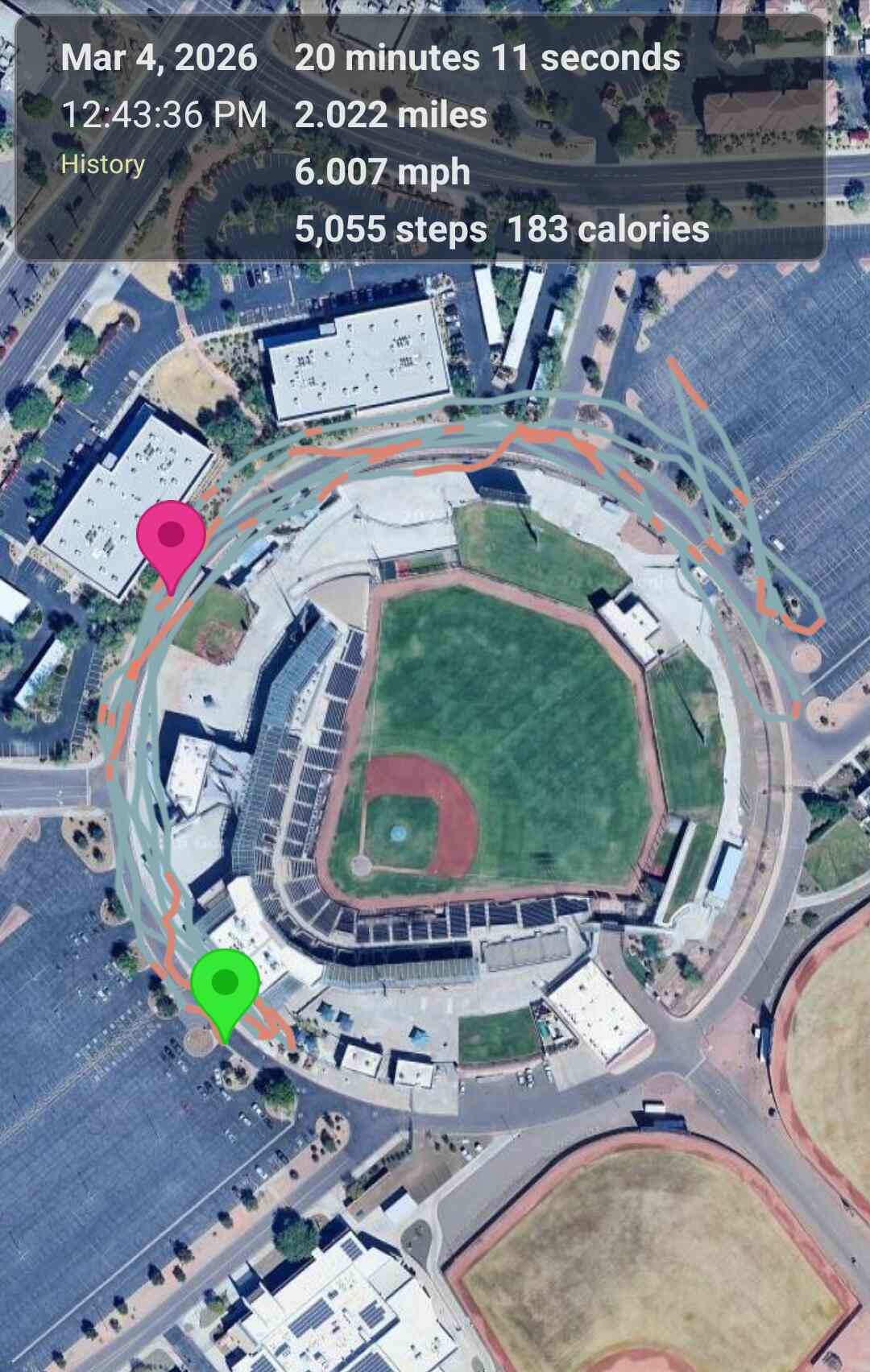
Task: Open the History link
Action: [x=102, y=164]
